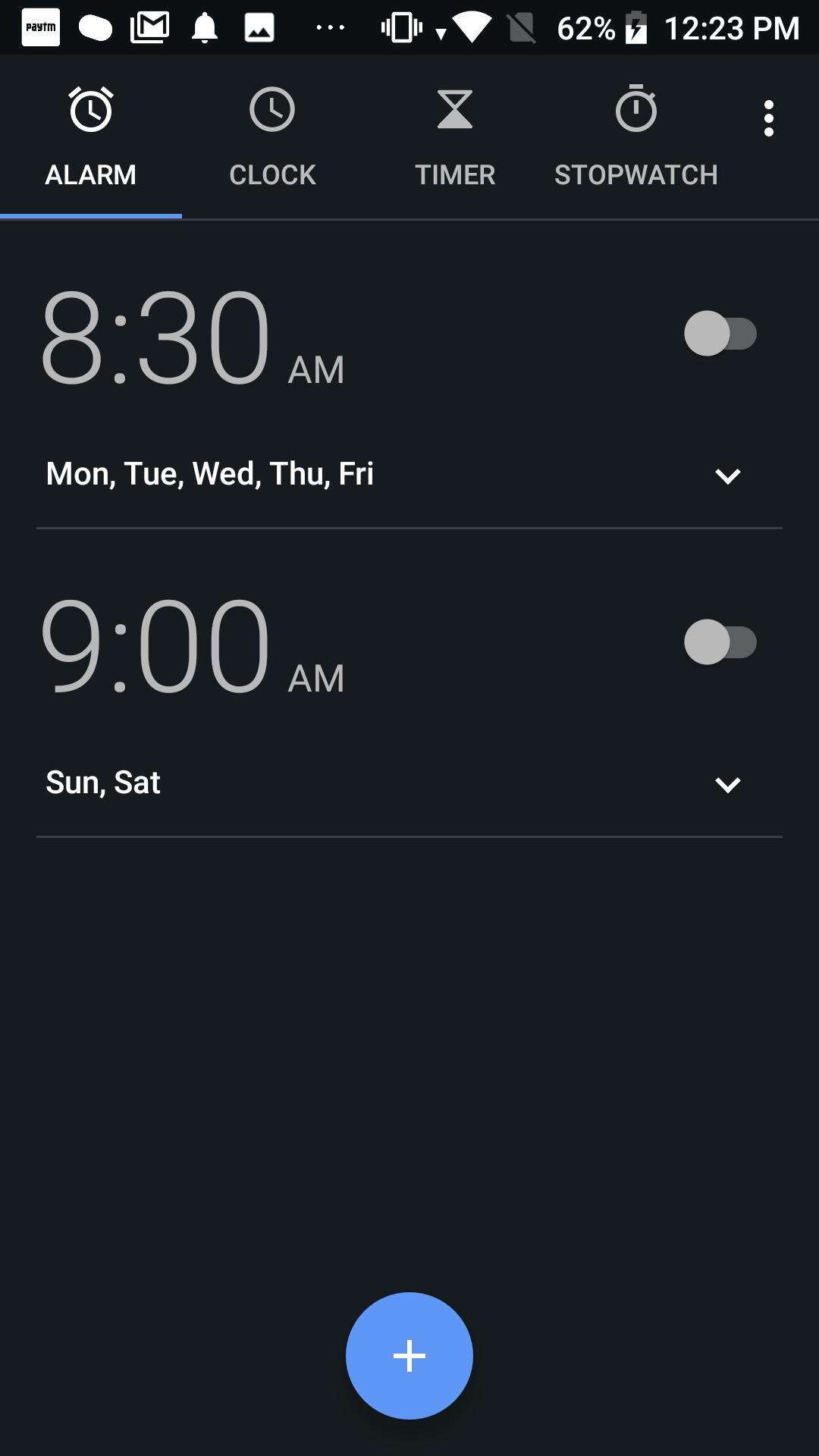The width and height of the screenshot is (819, 1456).
Task: Tap the add alarm plus button
Action: coord(409,1354)
